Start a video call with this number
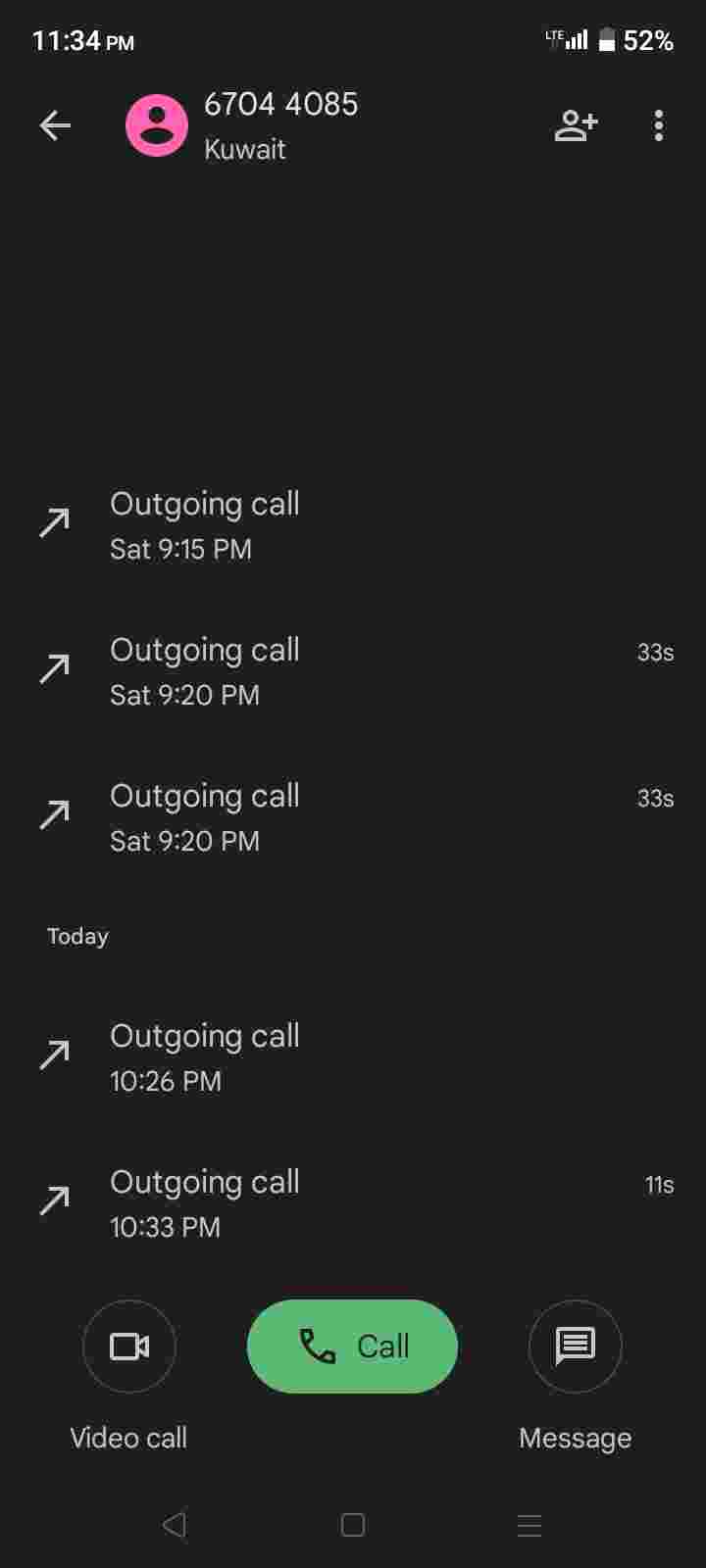Screen dimensions: 706x1568 129,1347
